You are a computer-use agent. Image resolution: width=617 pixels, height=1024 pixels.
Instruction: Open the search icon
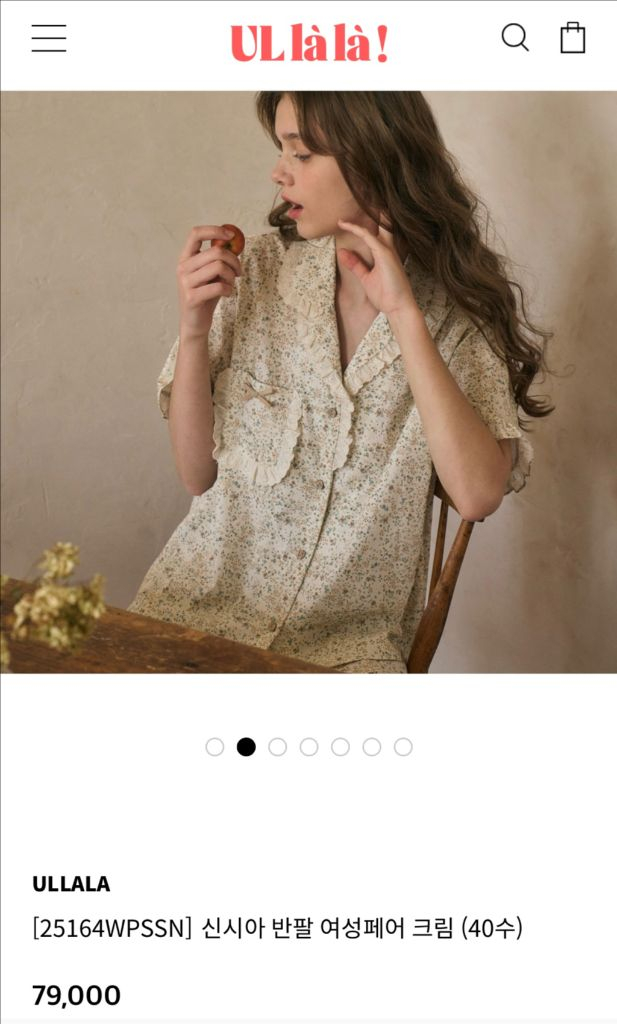[514, 38]
